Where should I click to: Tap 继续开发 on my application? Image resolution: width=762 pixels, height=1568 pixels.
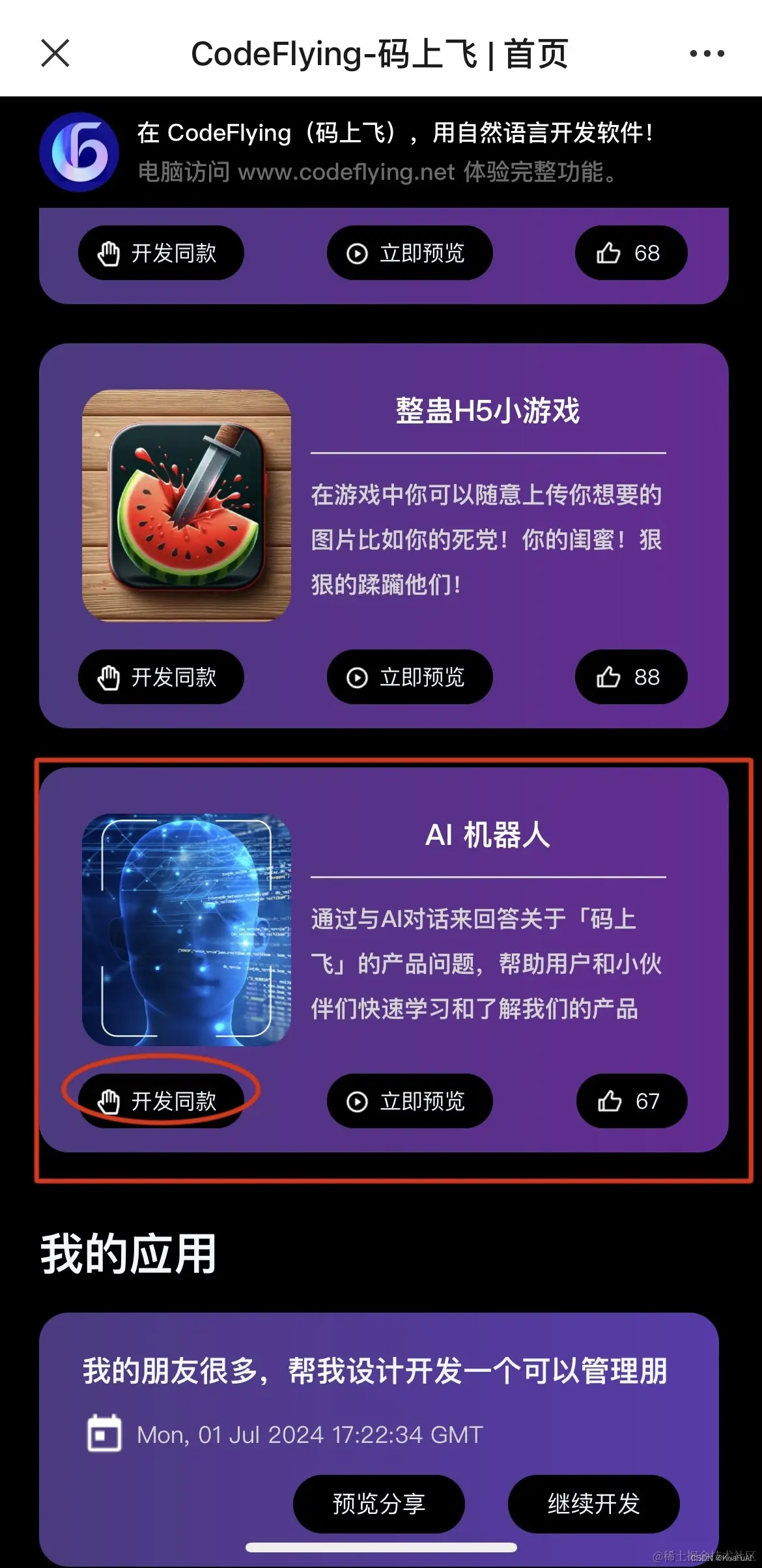point(593,1504)
